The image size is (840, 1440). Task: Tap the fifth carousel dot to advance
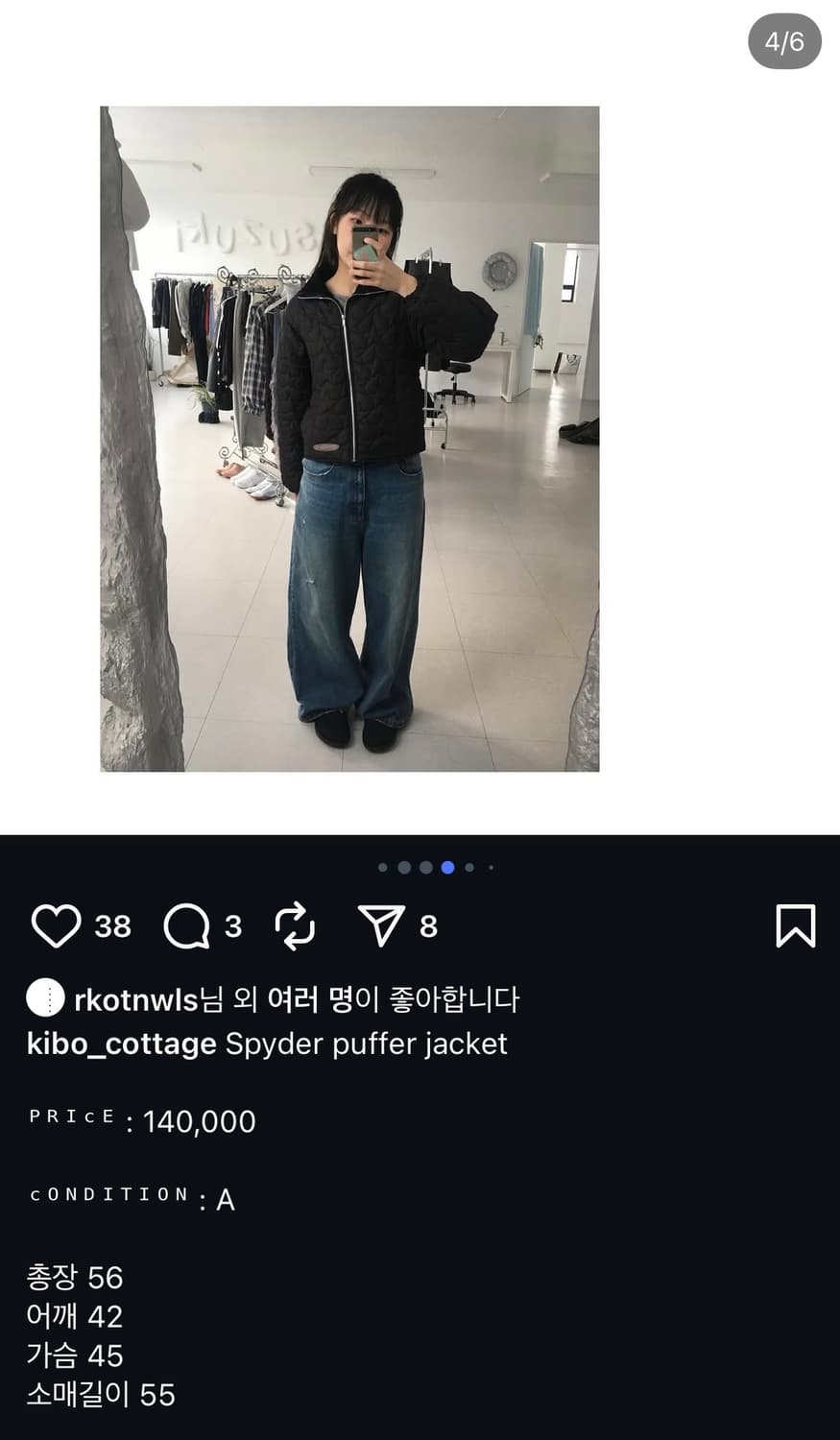pos(469,869)
